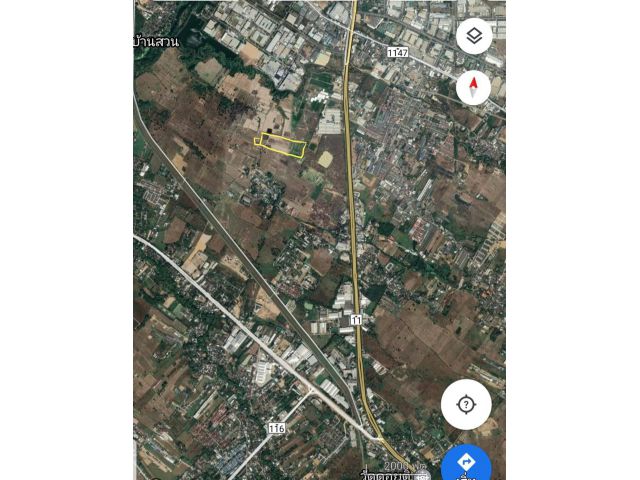640x480 pixels.
Task: Tap the compass to reset north
Action: pos(474,87)
